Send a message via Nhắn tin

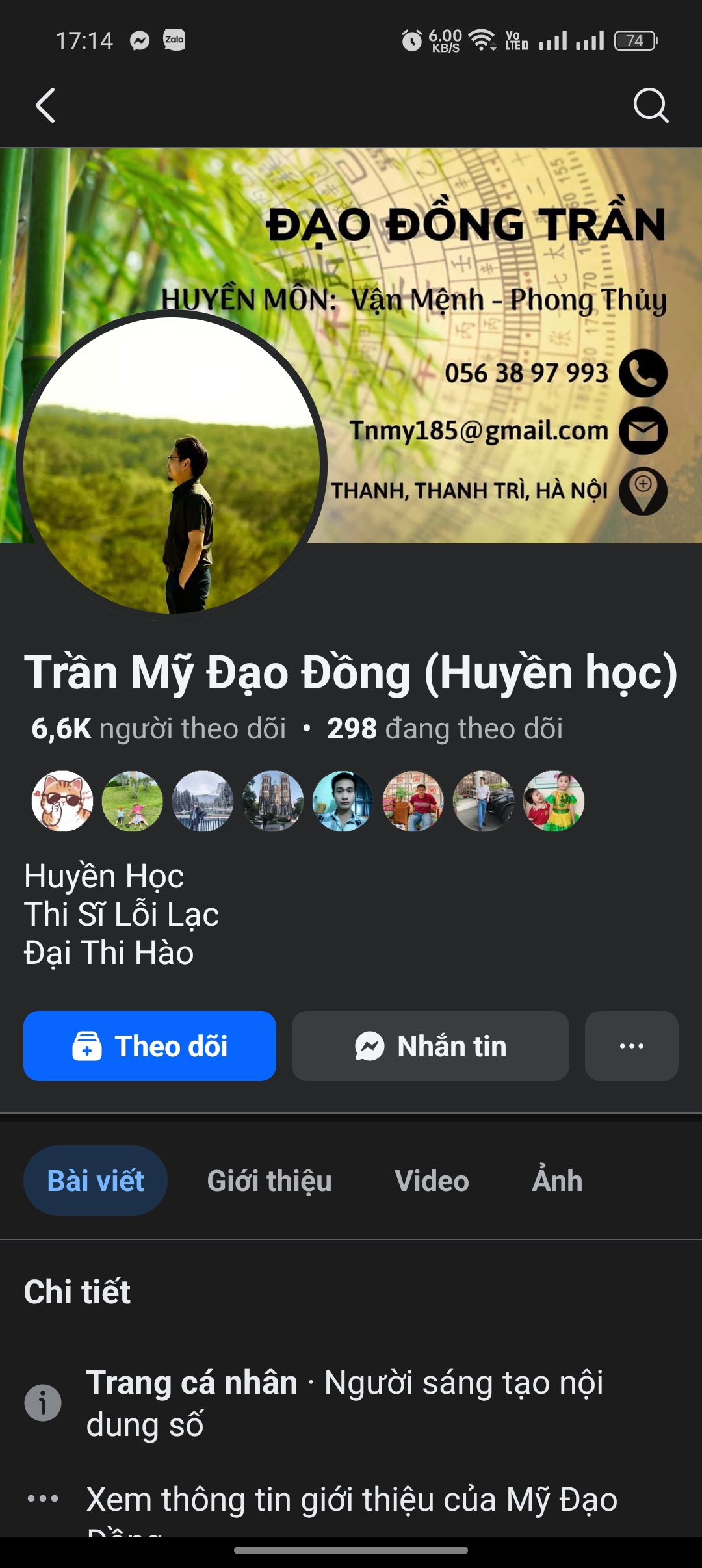pyautogui.click(x=430, y=1046)
